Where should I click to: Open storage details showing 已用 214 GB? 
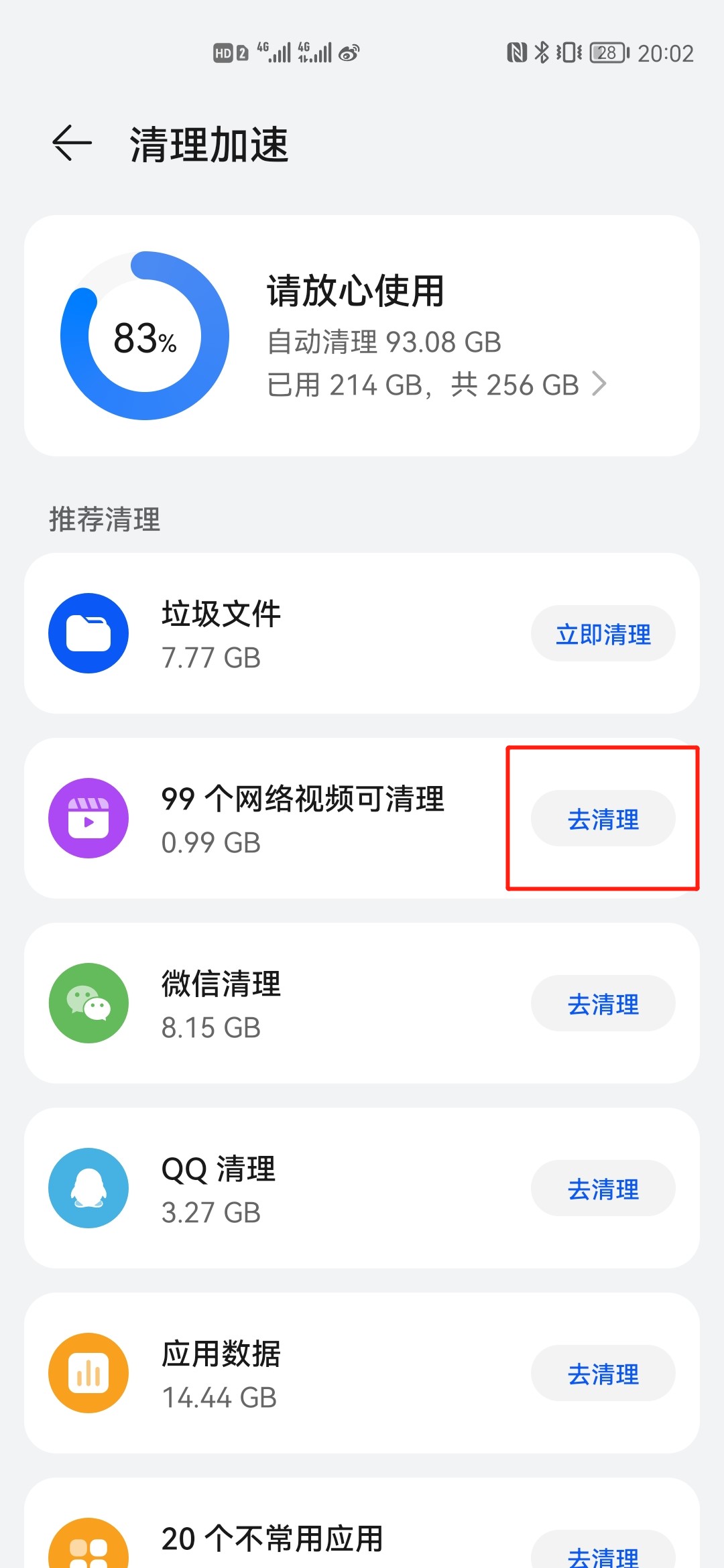point(437,385)
